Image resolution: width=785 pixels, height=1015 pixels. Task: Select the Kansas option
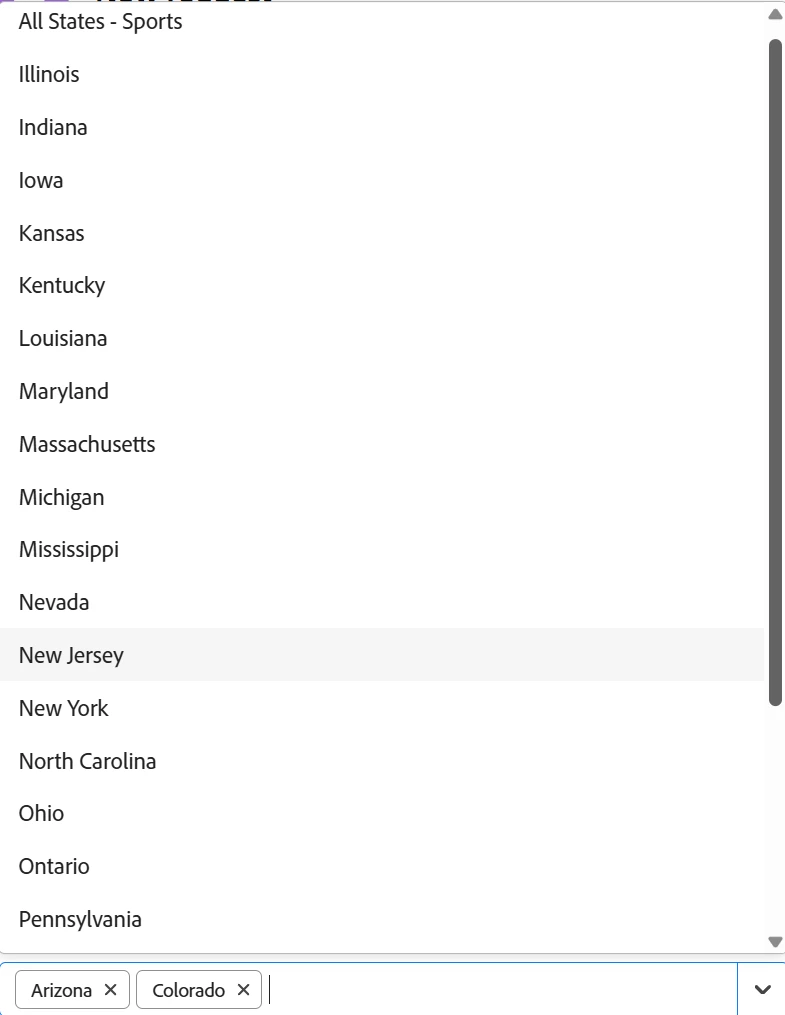[x=52, y=234]
